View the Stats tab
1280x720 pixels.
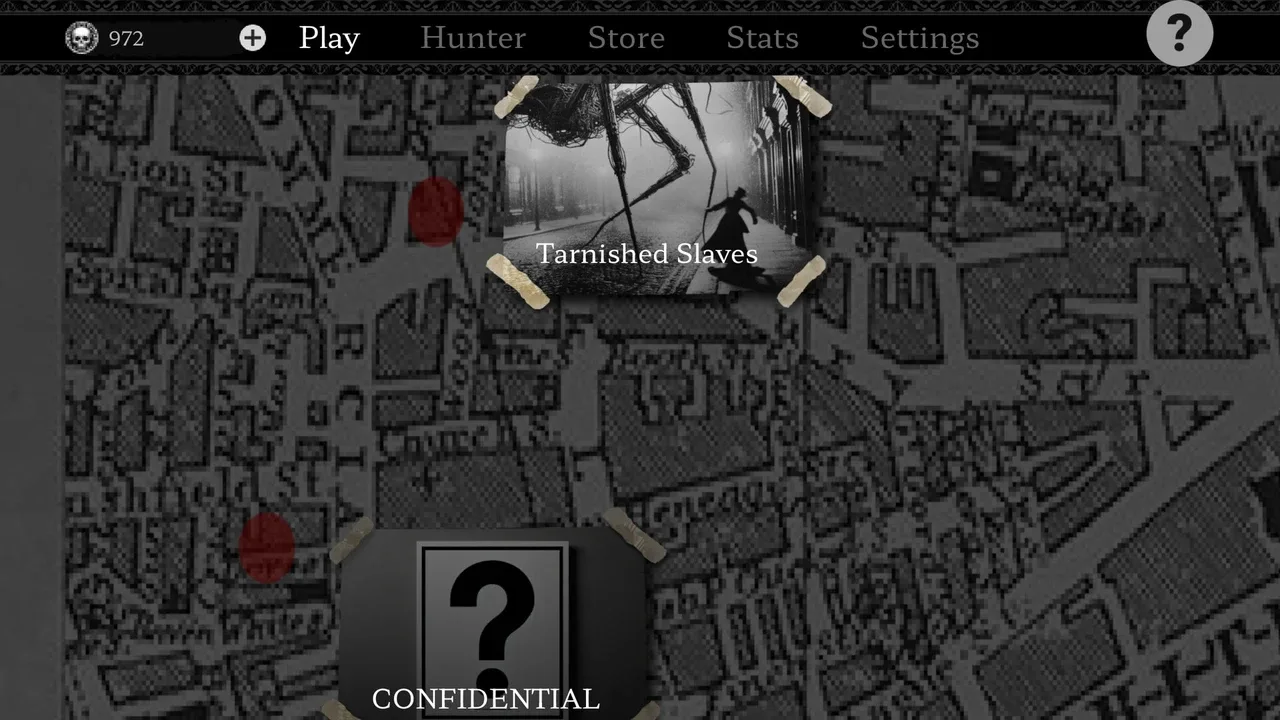click(762, 38)
